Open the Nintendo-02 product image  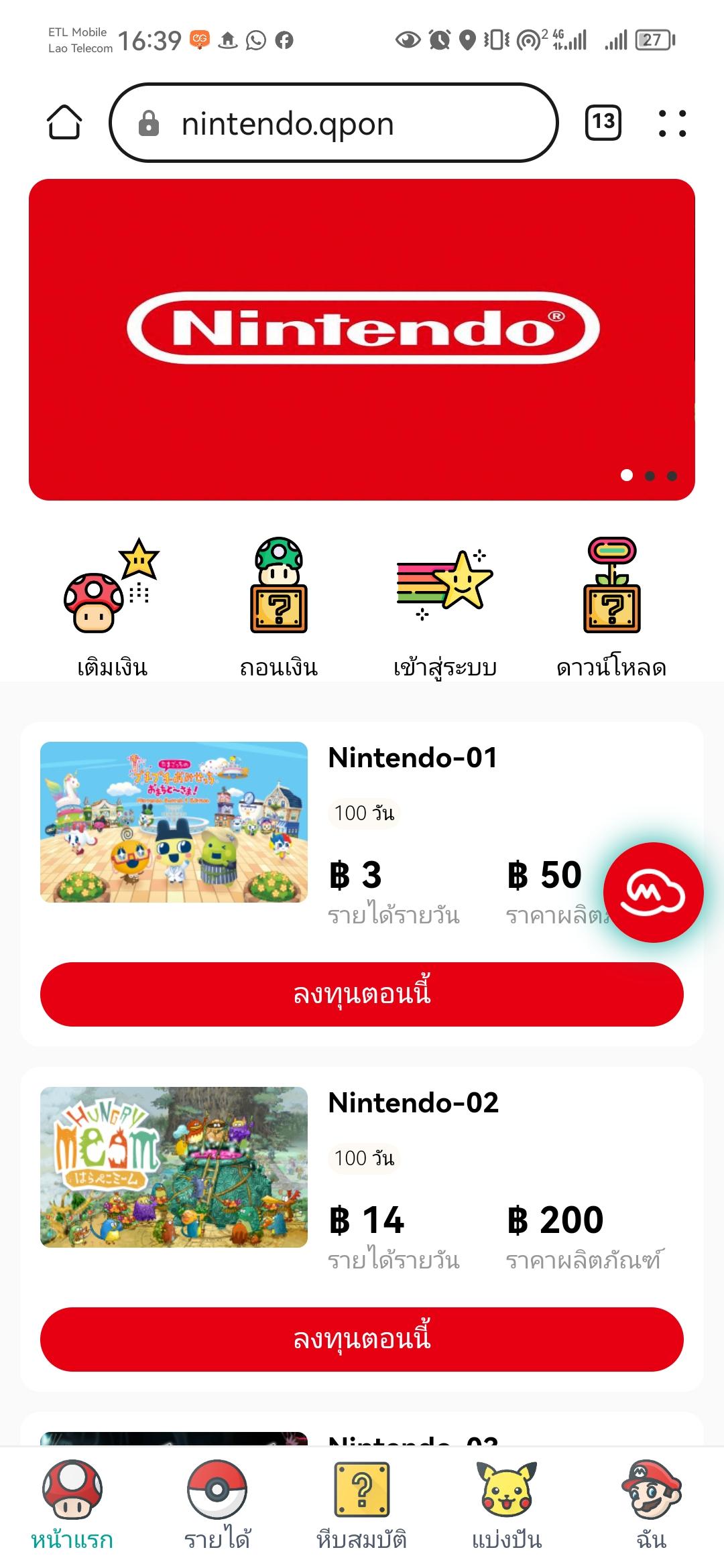[x=174, y=1167]
